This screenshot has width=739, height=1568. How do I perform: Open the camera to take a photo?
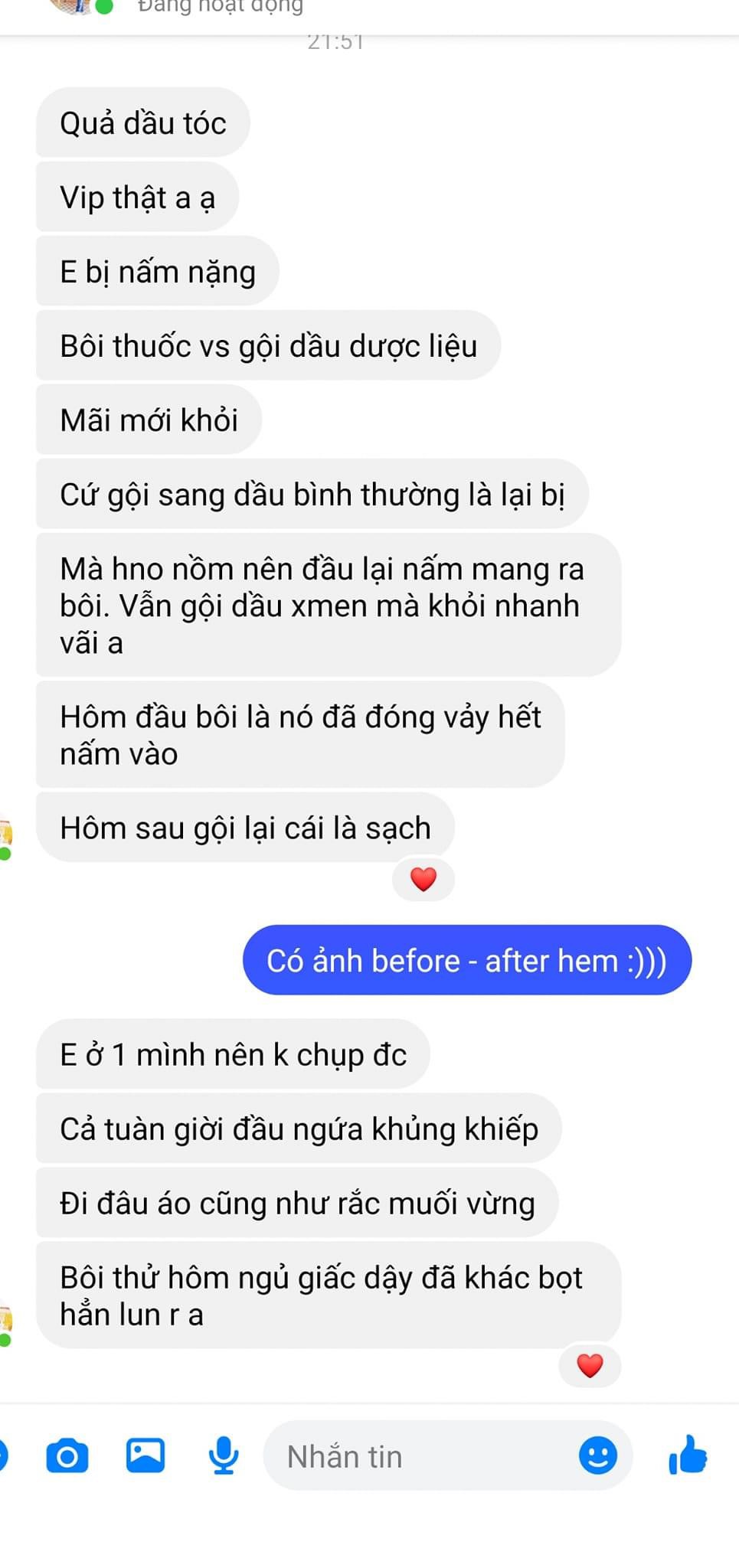67,1455
